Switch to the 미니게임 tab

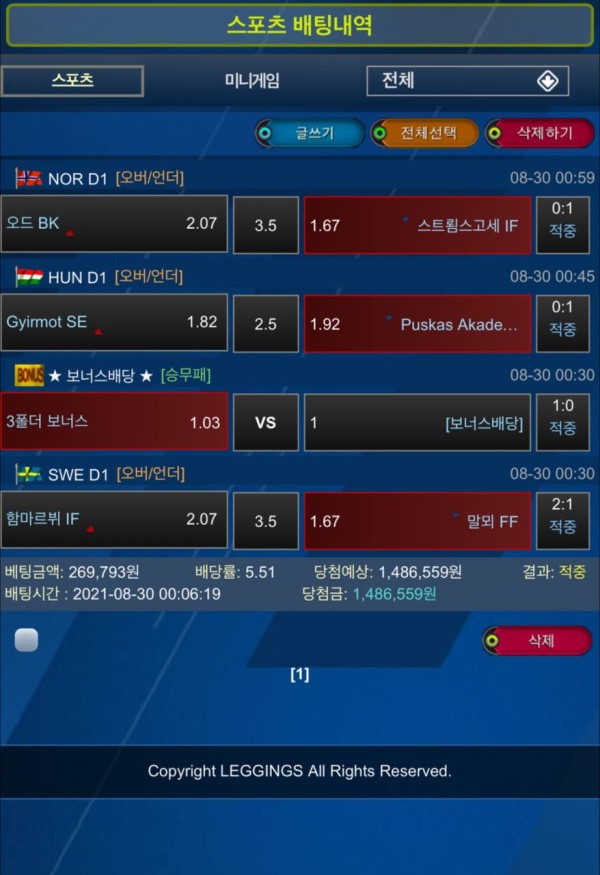tap(252, 81)
